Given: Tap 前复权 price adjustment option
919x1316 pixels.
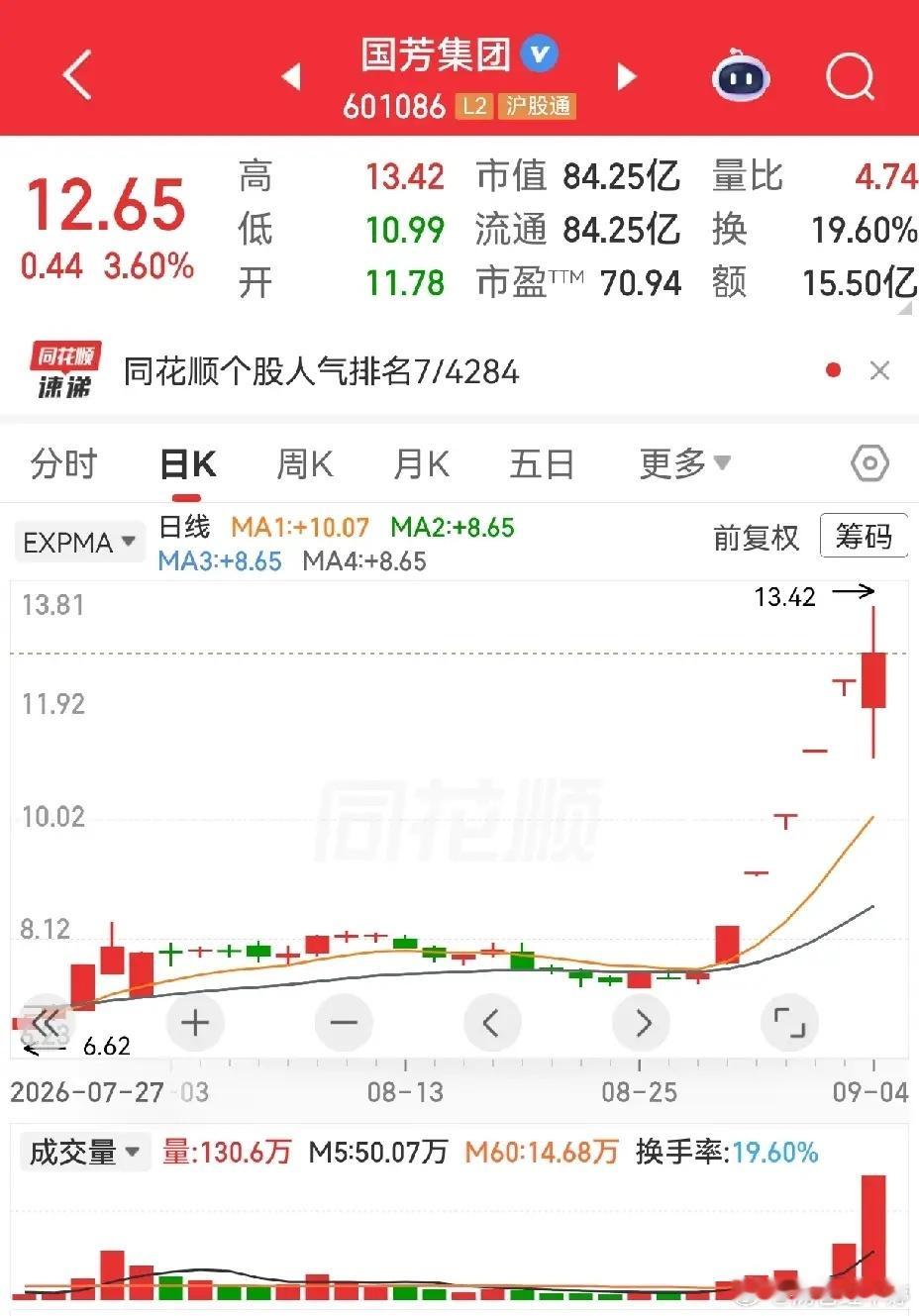Looking at the screenshot, I should pyautogui.click(x=756, y=538).
